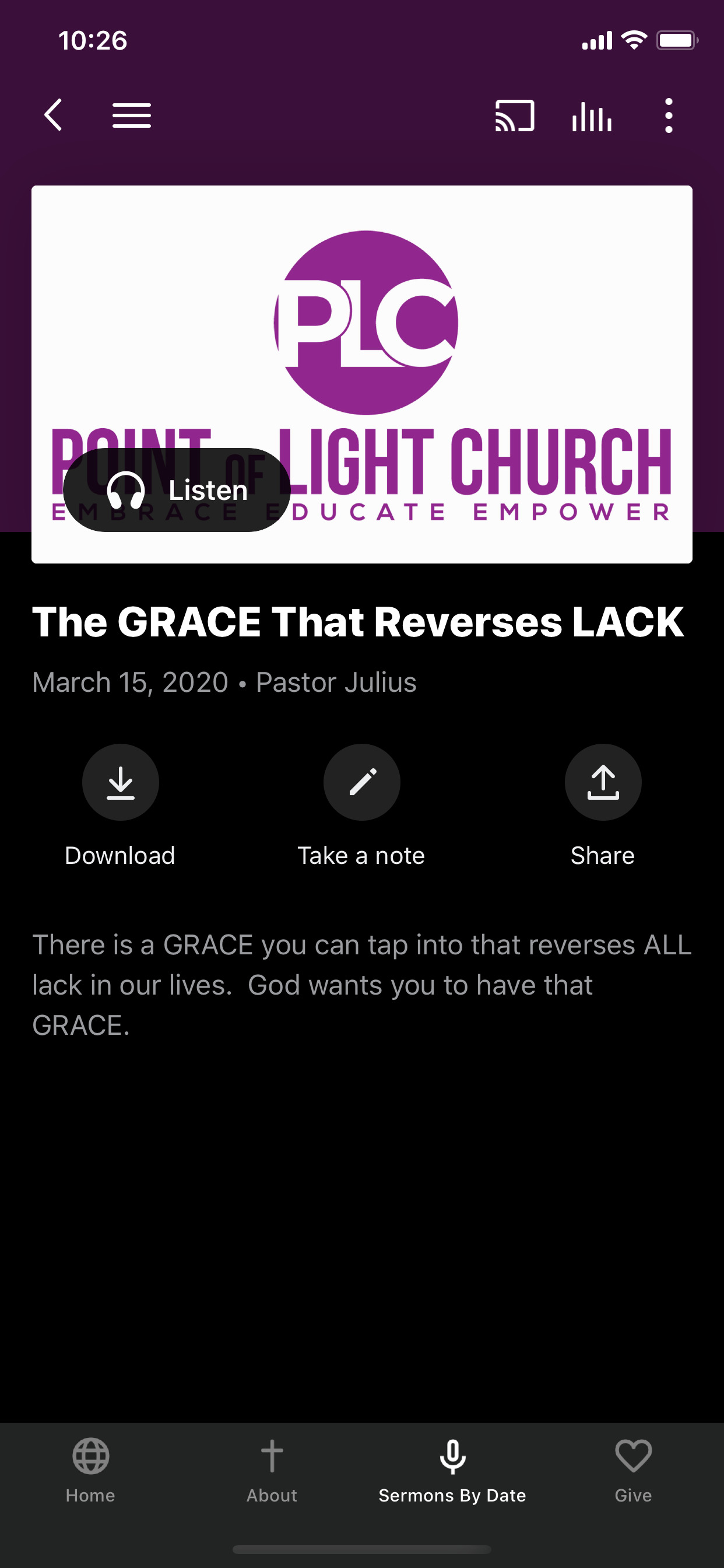Open the three-dot overflow menu
This screenshot has width=724, height=1568.
[x=669, y=115]
